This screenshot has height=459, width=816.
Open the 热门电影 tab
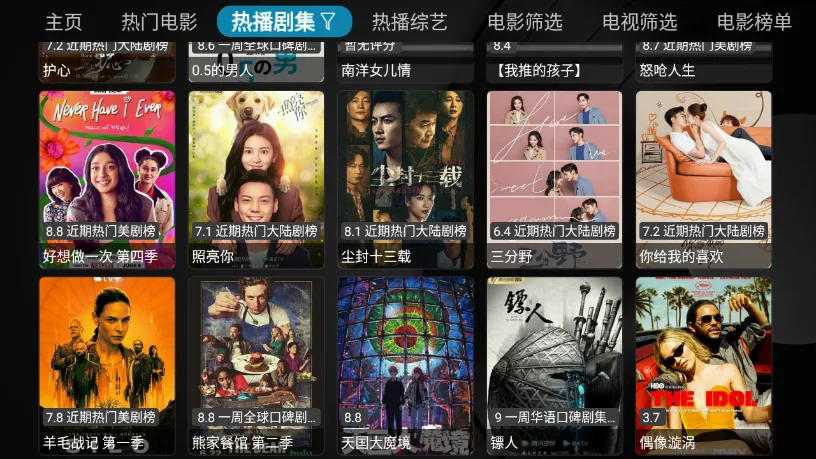tap(159, 21)
